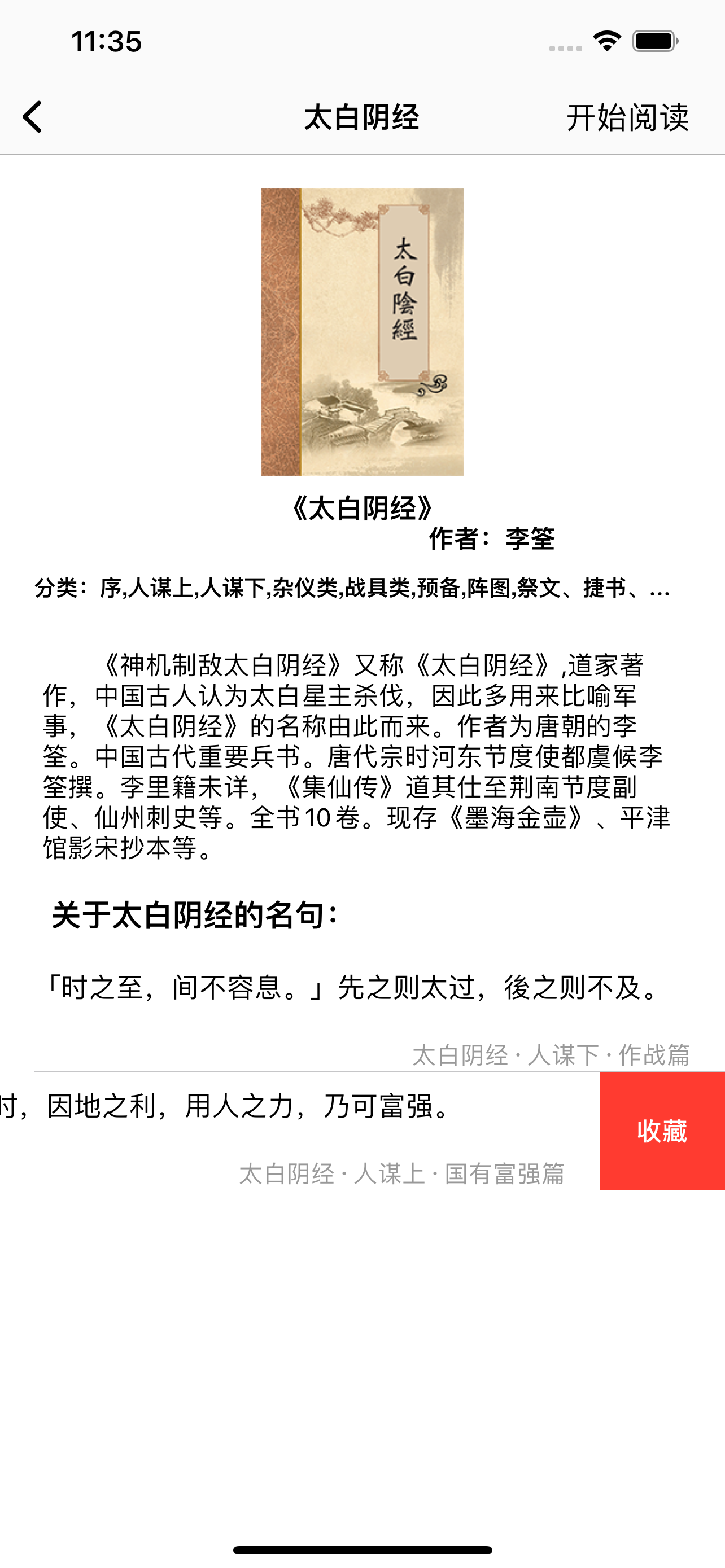Go back using the top-left arrow
The width and height of the screenshot is (725, 1568).
tap(33, 116)
